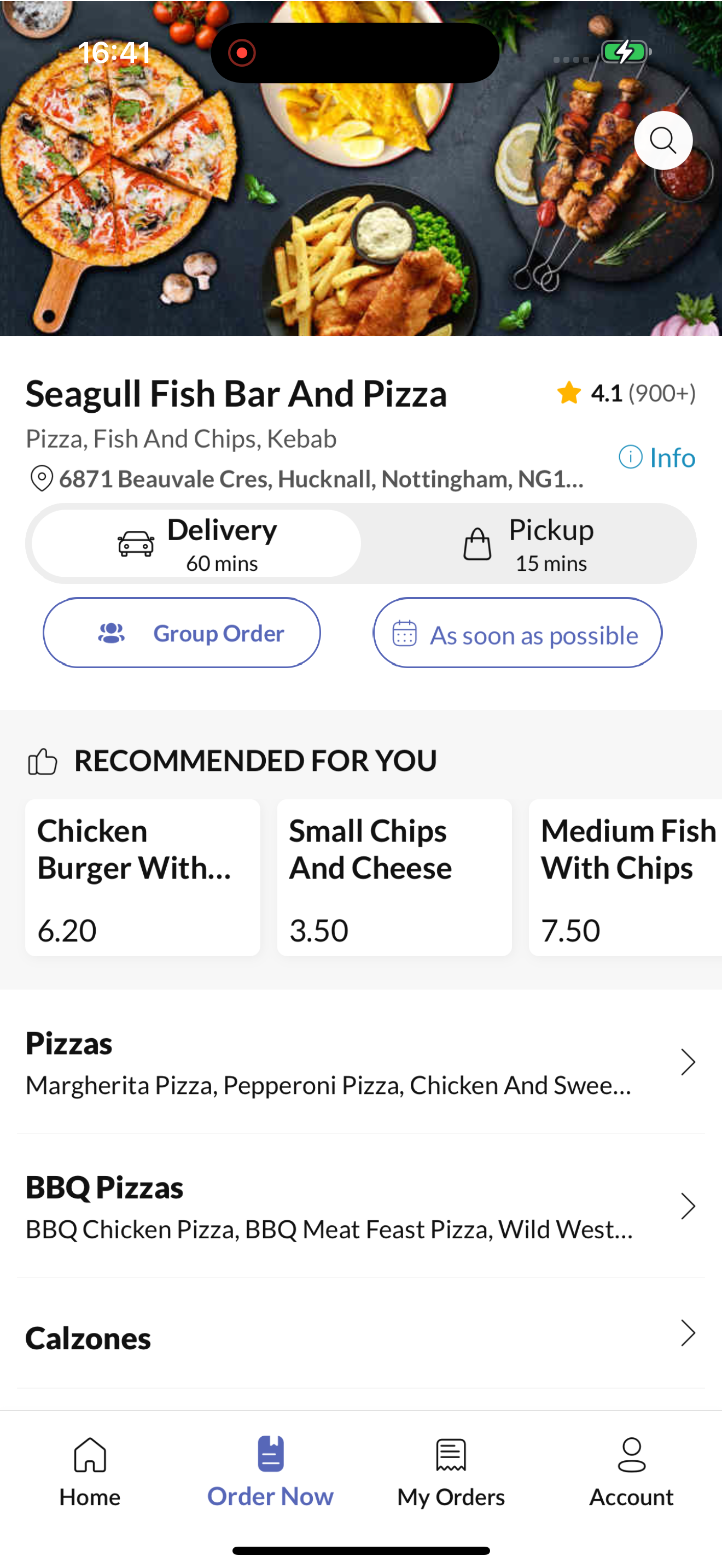Switch to Pickup 15 mins
722x1568 pixels.
pos(527,543)
